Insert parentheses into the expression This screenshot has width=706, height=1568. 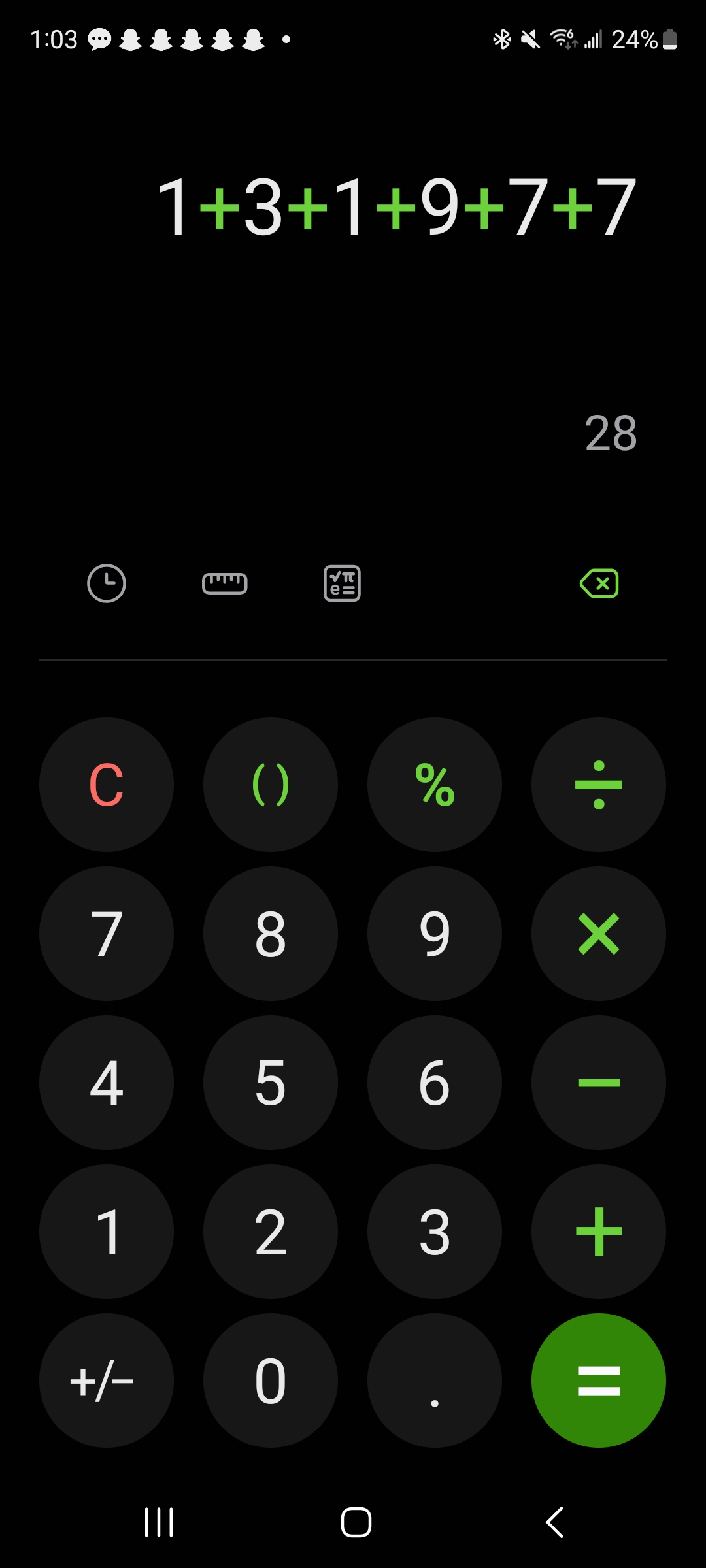coord(271,785)
